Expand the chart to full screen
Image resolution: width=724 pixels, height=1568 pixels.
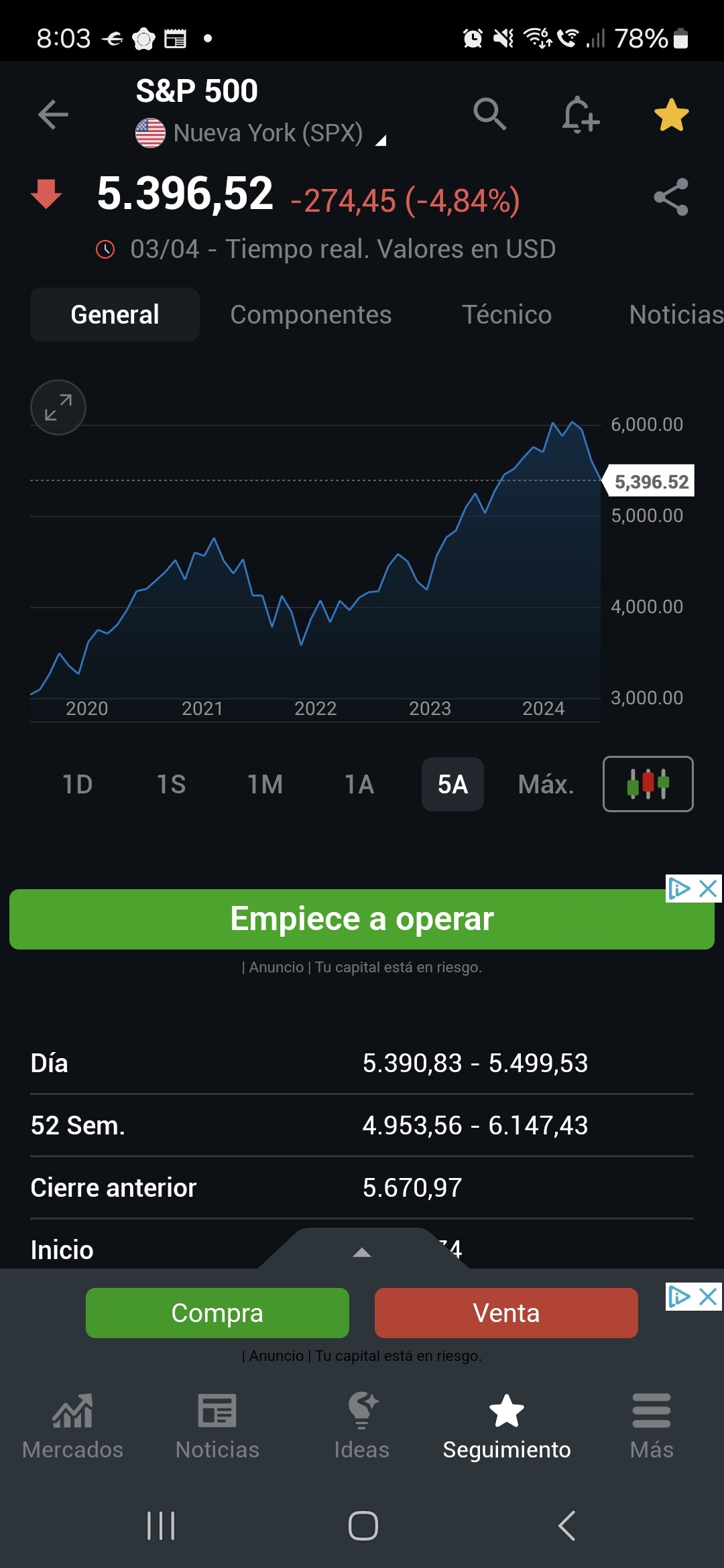(58, 407)
